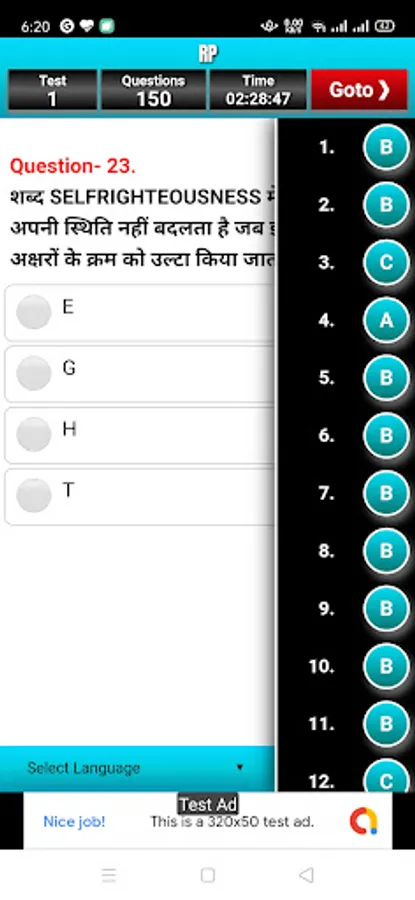Screen dimensions: 415x900
Task: Open question 12 marked C
Action: click(x=386, y=776)
